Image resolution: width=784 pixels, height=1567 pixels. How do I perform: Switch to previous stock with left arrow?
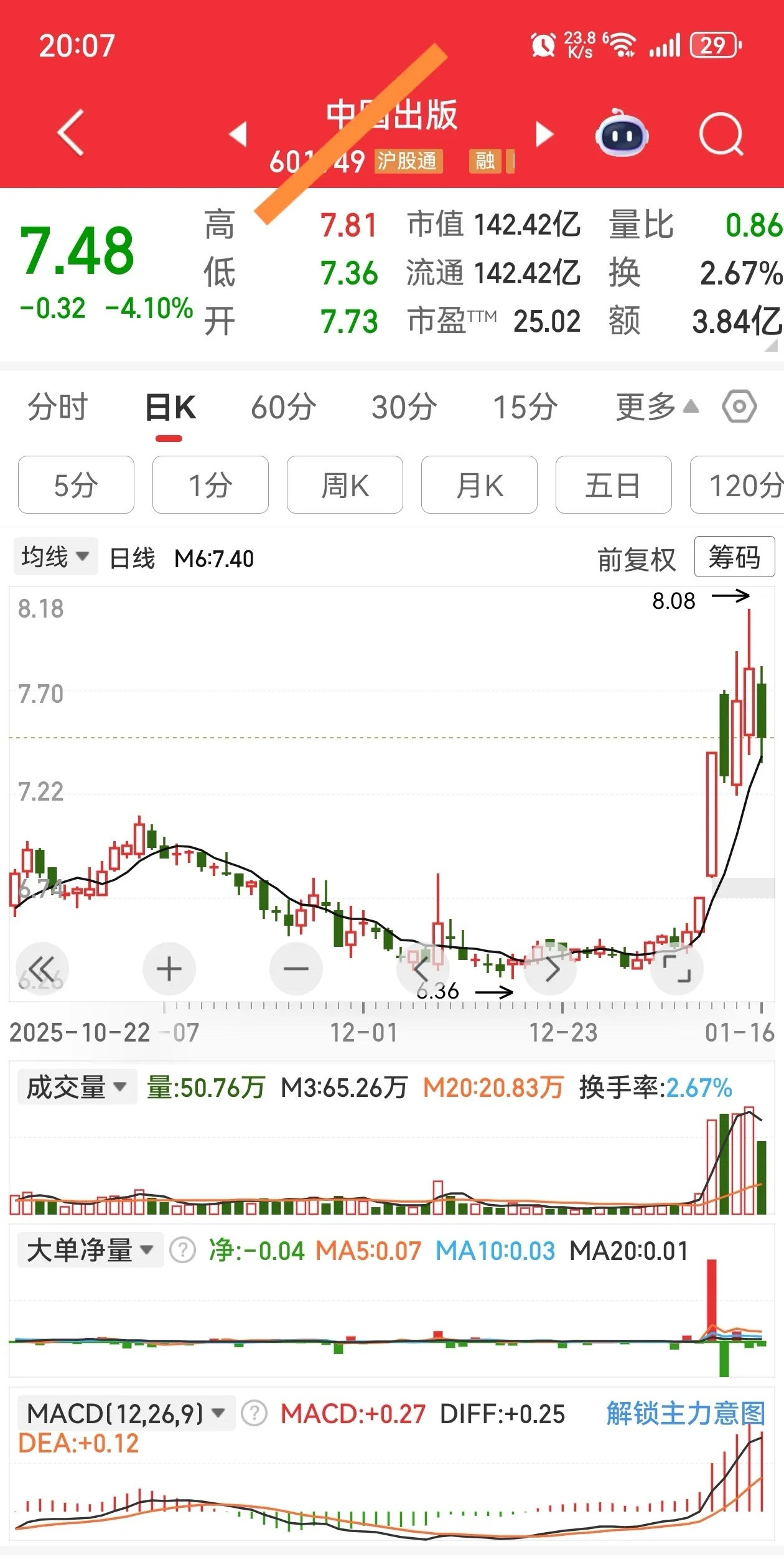238,134
